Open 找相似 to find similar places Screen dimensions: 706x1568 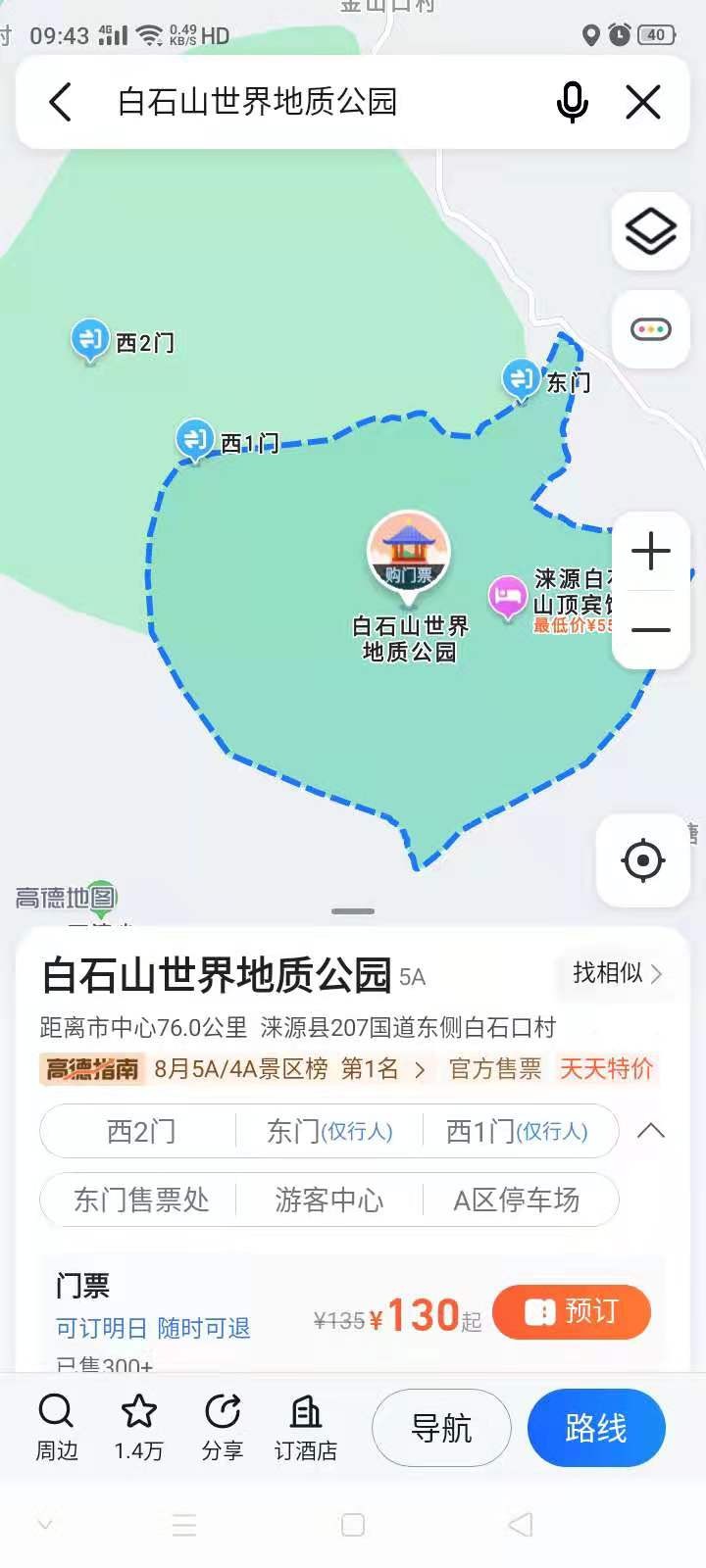618,973
